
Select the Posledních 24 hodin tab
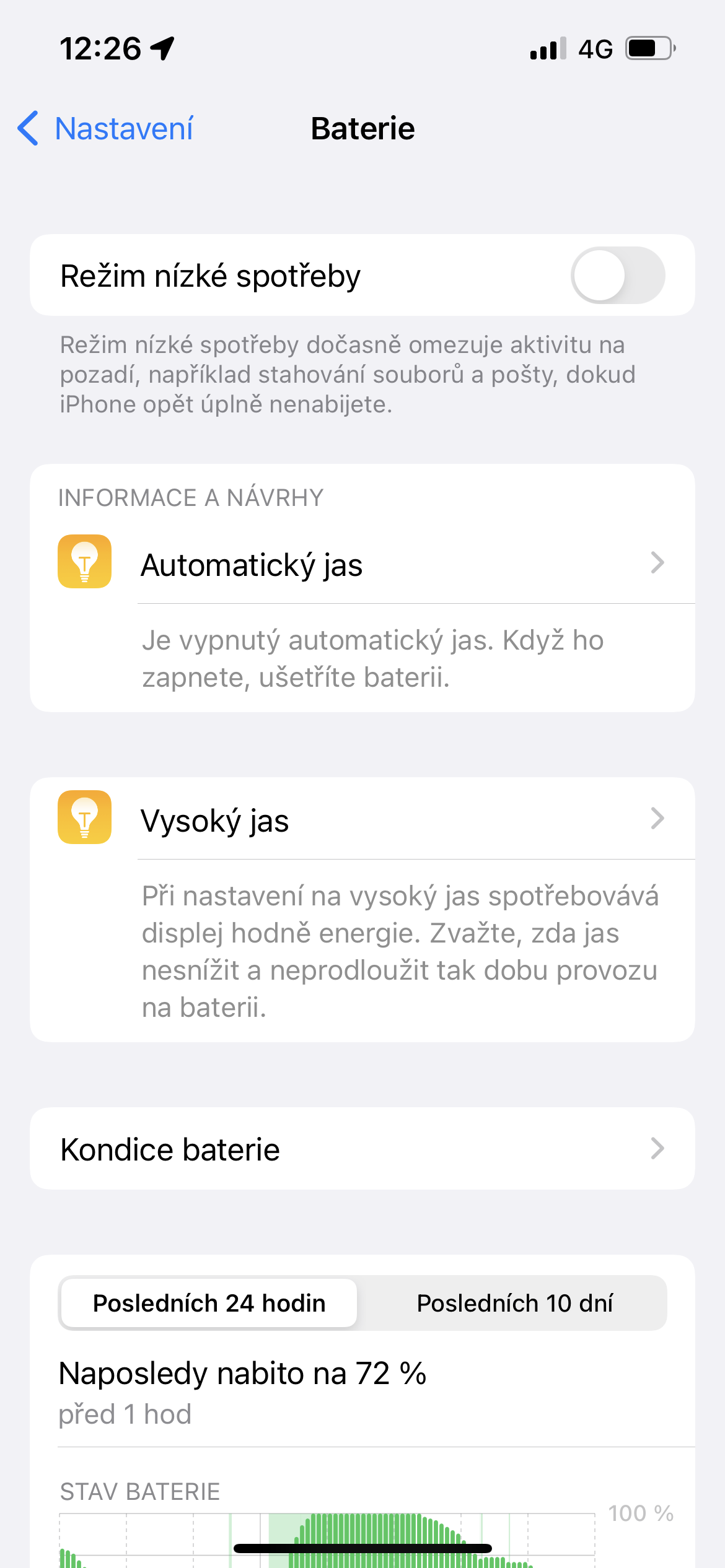click(x=208, y=1303)
